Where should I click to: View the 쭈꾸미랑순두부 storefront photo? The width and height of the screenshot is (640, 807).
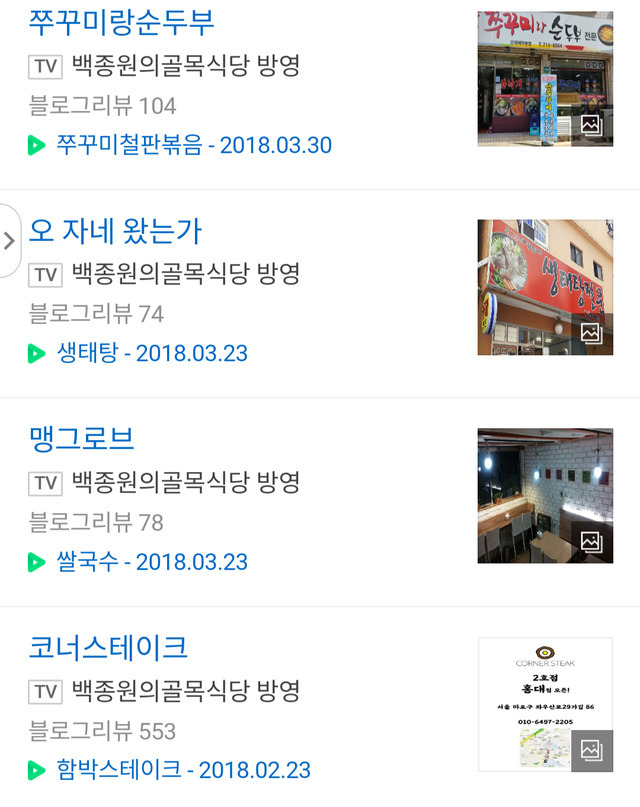click(545, 79)
